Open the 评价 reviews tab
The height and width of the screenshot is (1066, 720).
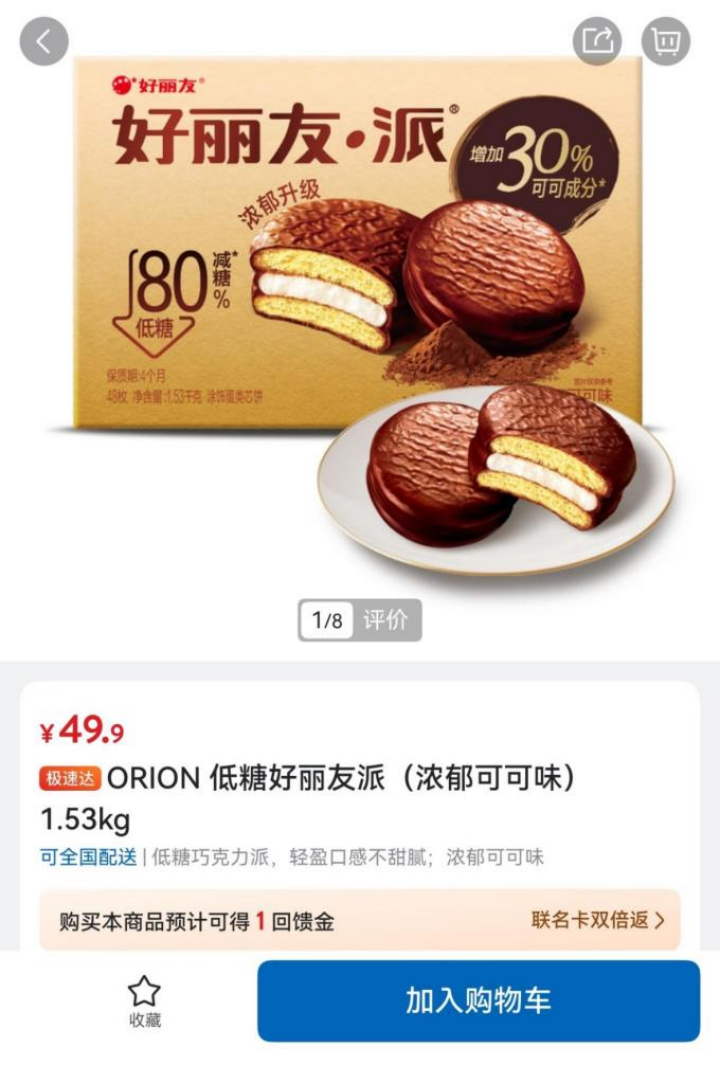pos(385,620)
